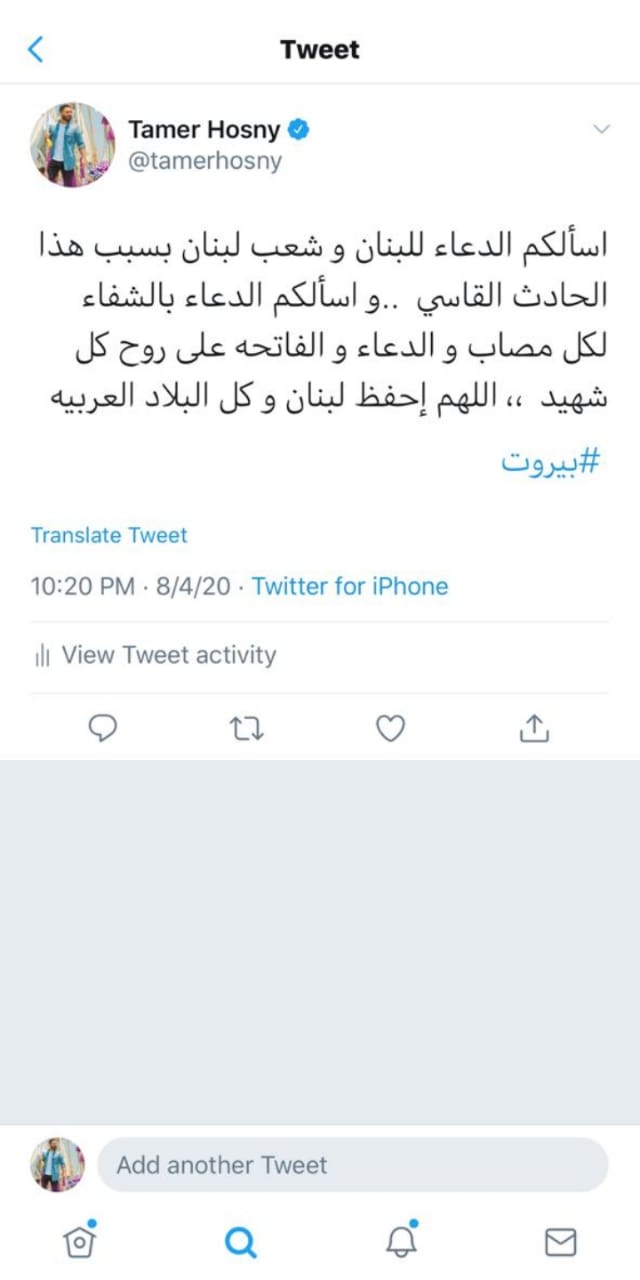
Task: Open Tamer Hosny's profile picture
Action: (72, 144)
